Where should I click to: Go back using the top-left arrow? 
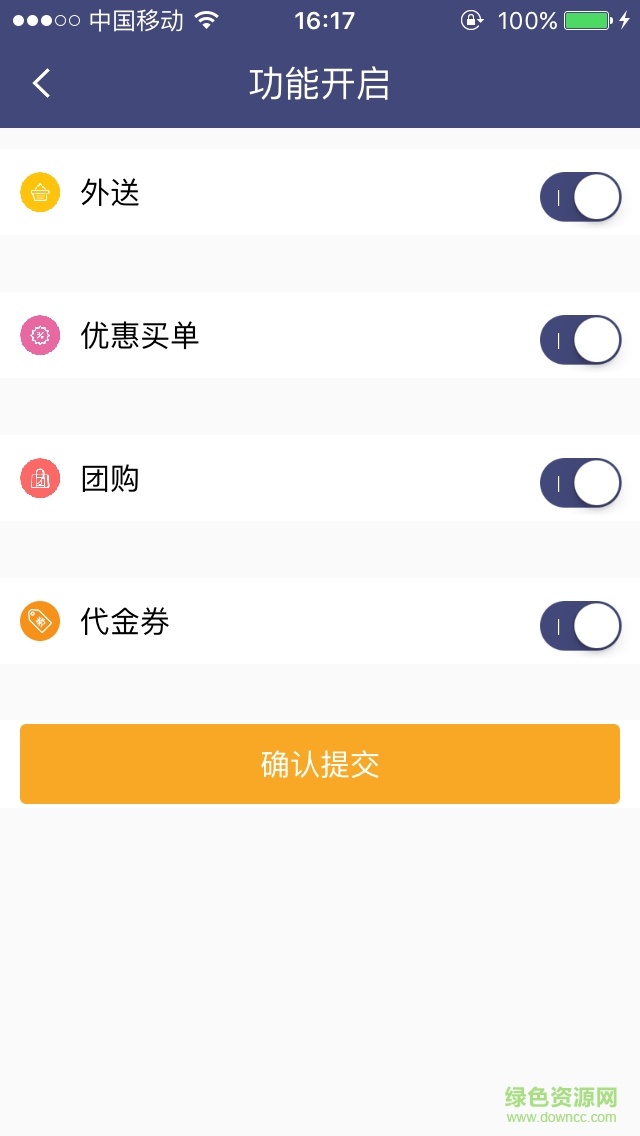41,83
